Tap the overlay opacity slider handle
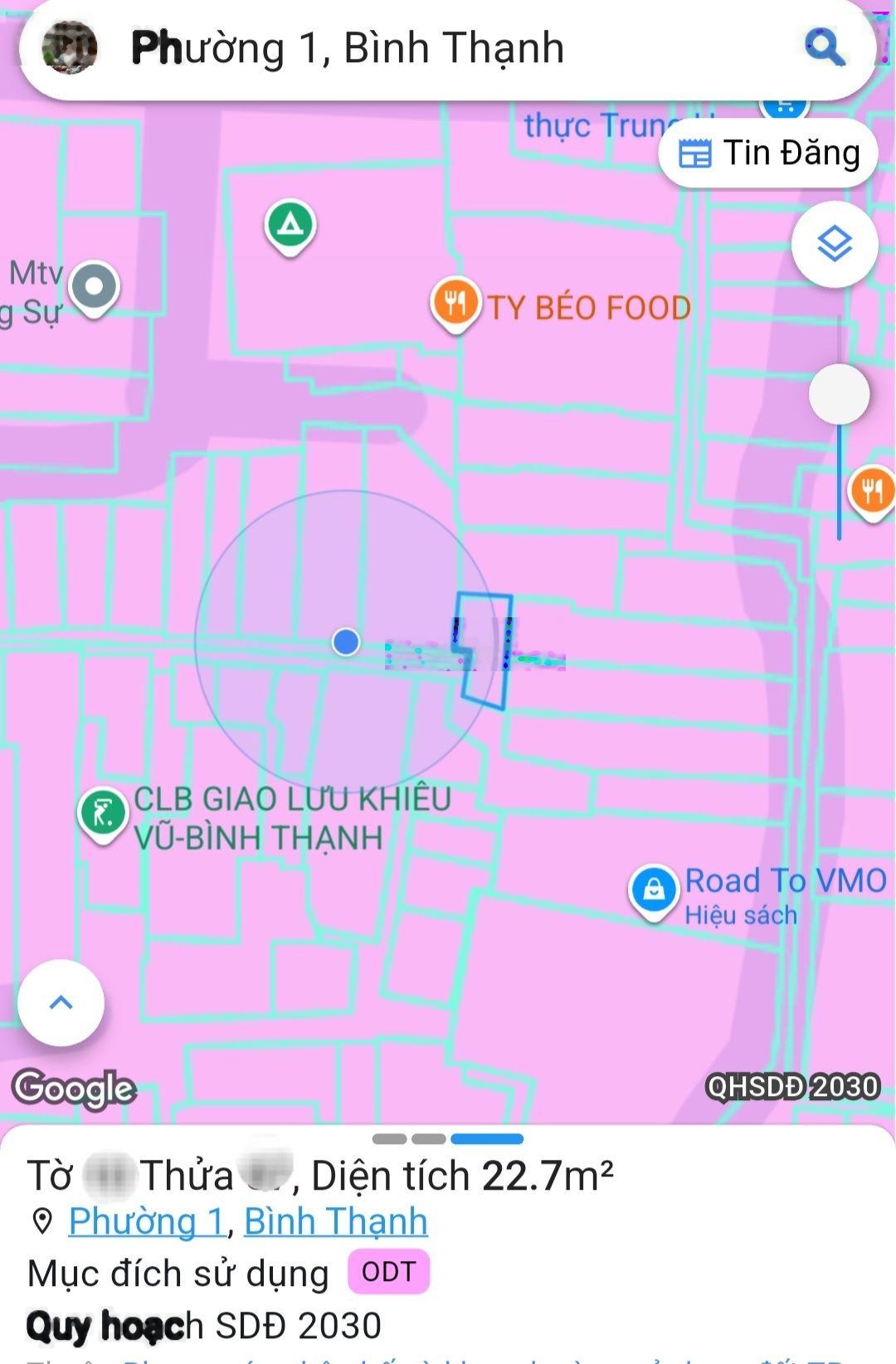Image resolution: width=896 pixels, height=1364 pixels. [x=839, y=394]
